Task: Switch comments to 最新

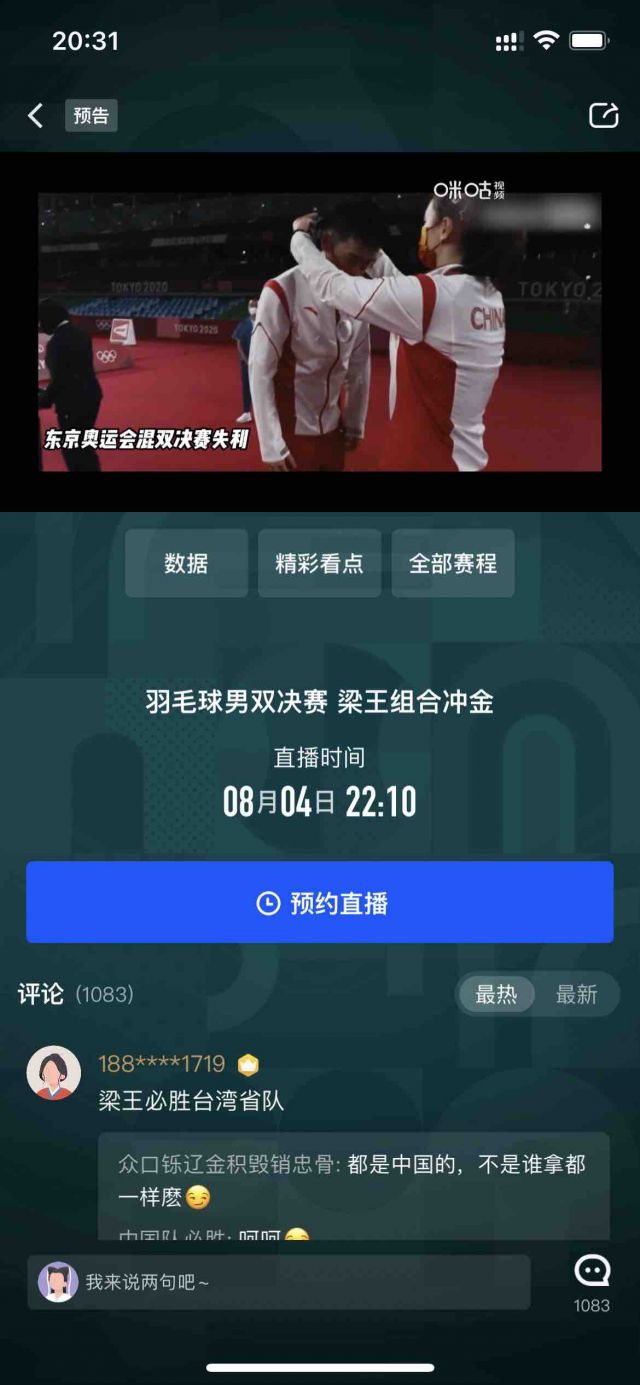Action: (577, 994)
